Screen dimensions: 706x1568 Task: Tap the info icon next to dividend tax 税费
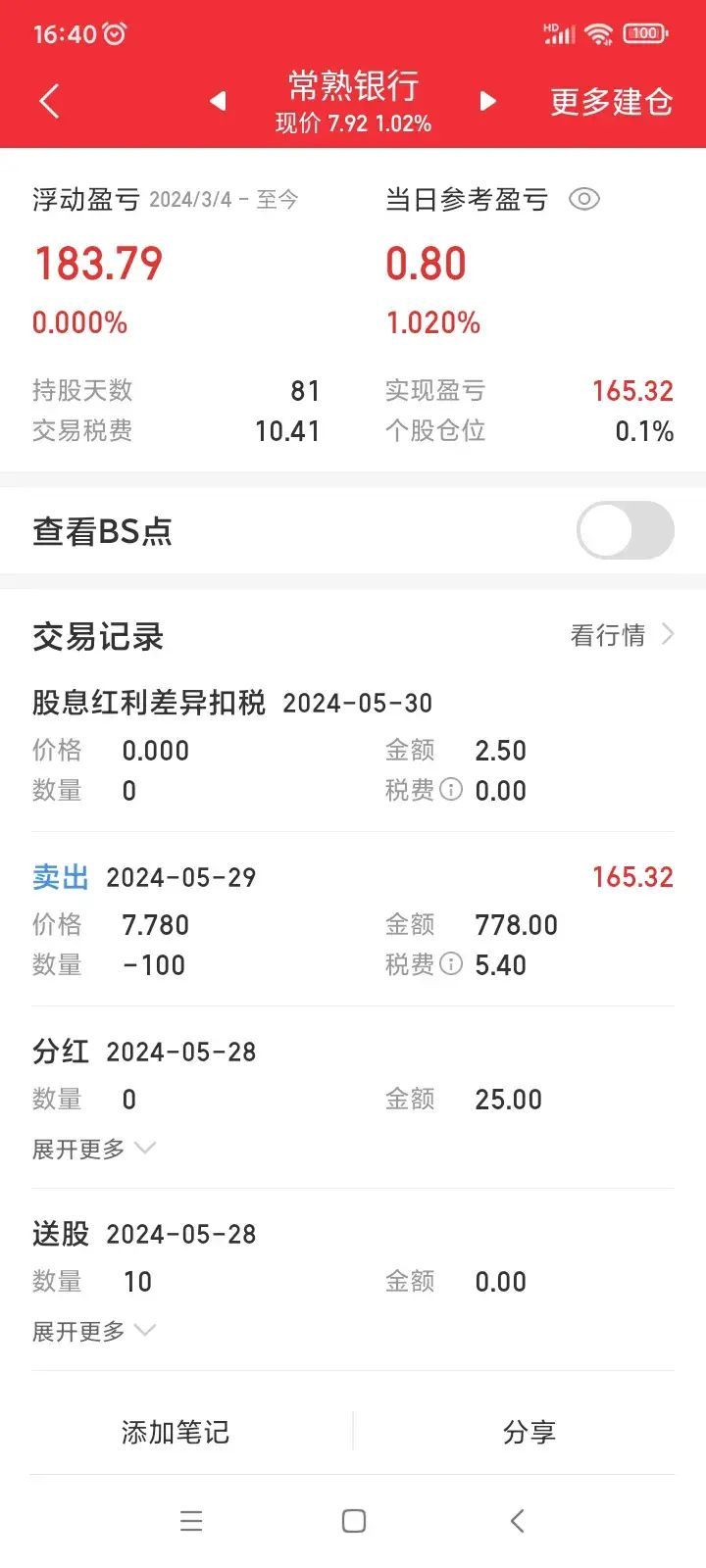[452, 790]
